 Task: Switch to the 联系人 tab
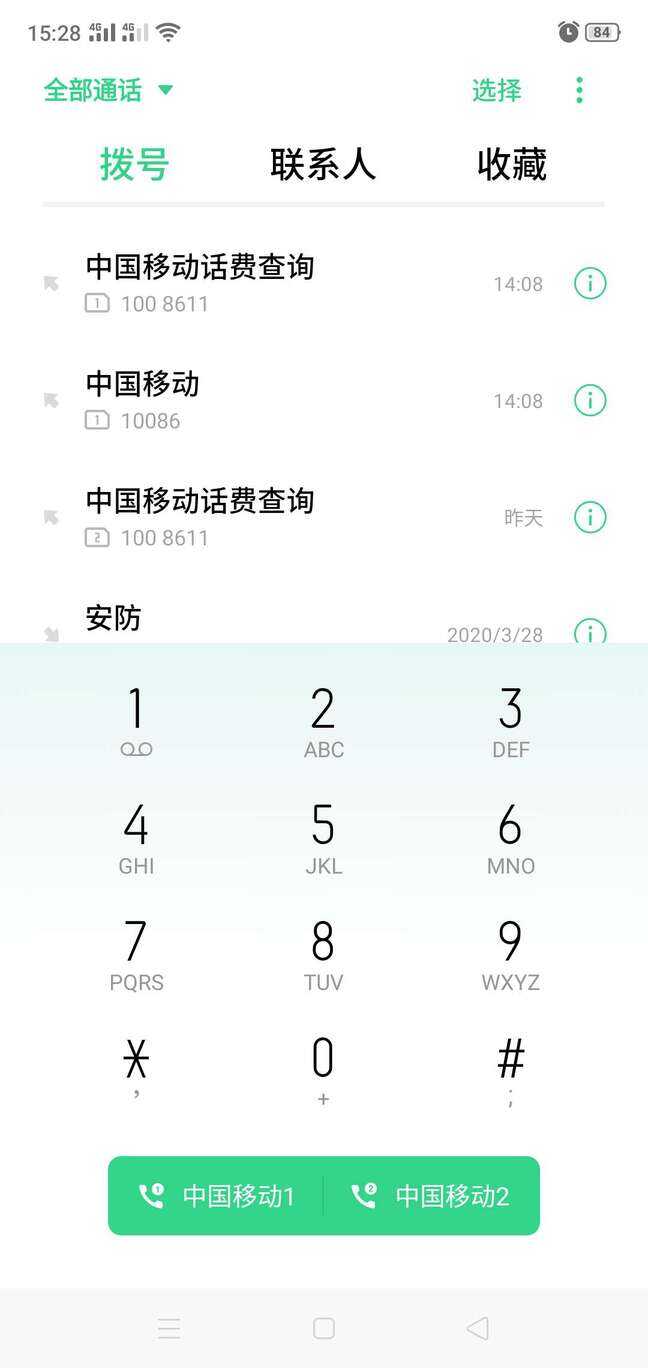coord(323,164)
